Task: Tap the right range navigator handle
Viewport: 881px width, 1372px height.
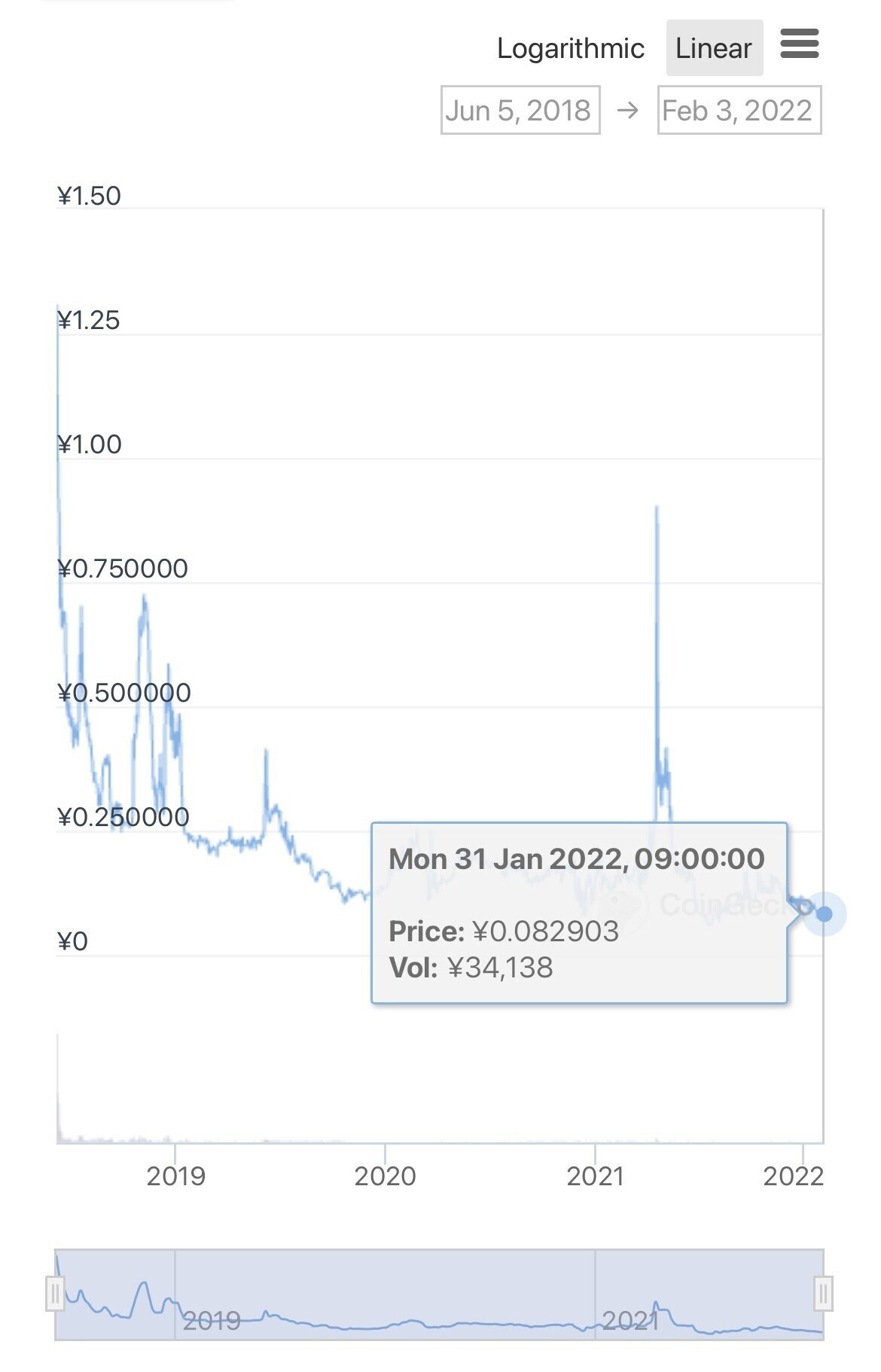Action: tap(823, 1293)
